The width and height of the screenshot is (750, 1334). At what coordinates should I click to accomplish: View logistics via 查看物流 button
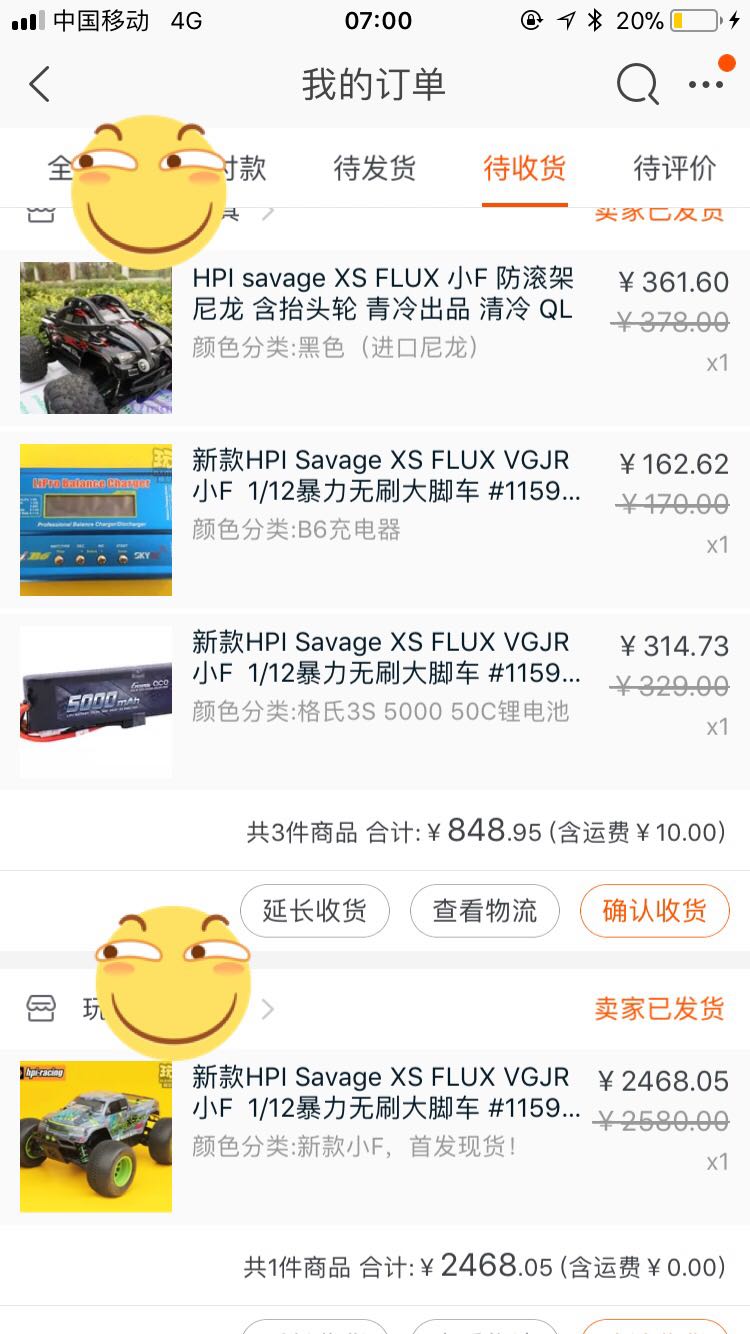485,911
